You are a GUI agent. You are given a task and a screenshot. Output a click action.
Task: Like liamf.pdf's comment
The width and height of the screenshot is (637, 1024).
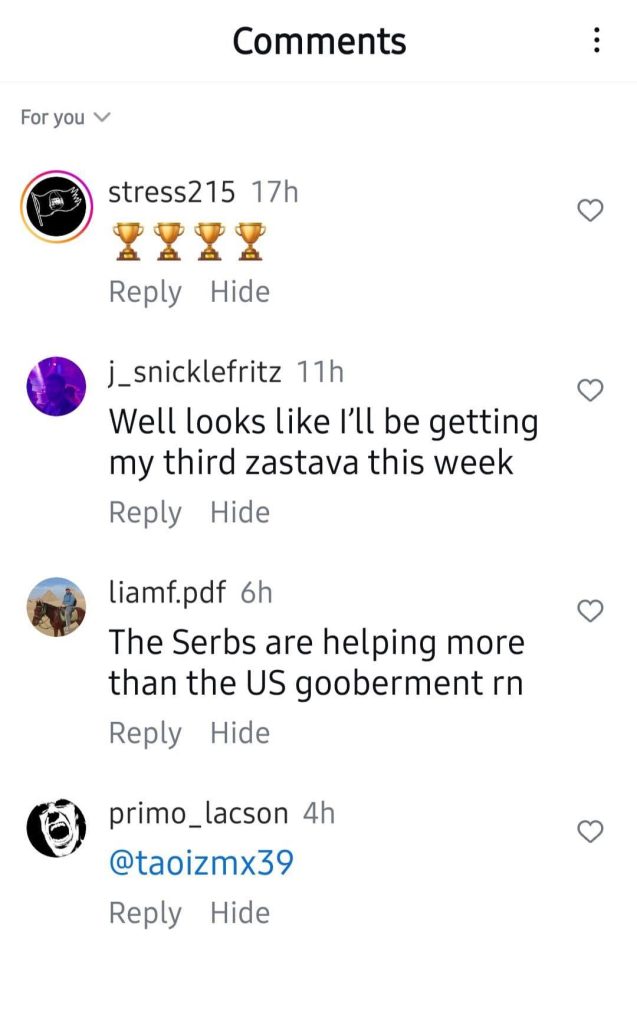[x=591, y=611]
